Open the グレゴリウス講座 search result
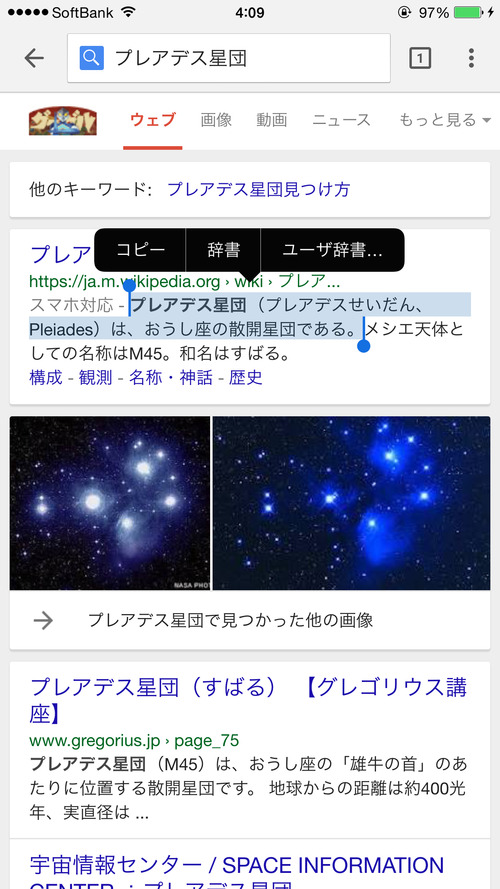The width and height of the screenshot is (500, 889). pyautogui.click(x=248, y=701)
